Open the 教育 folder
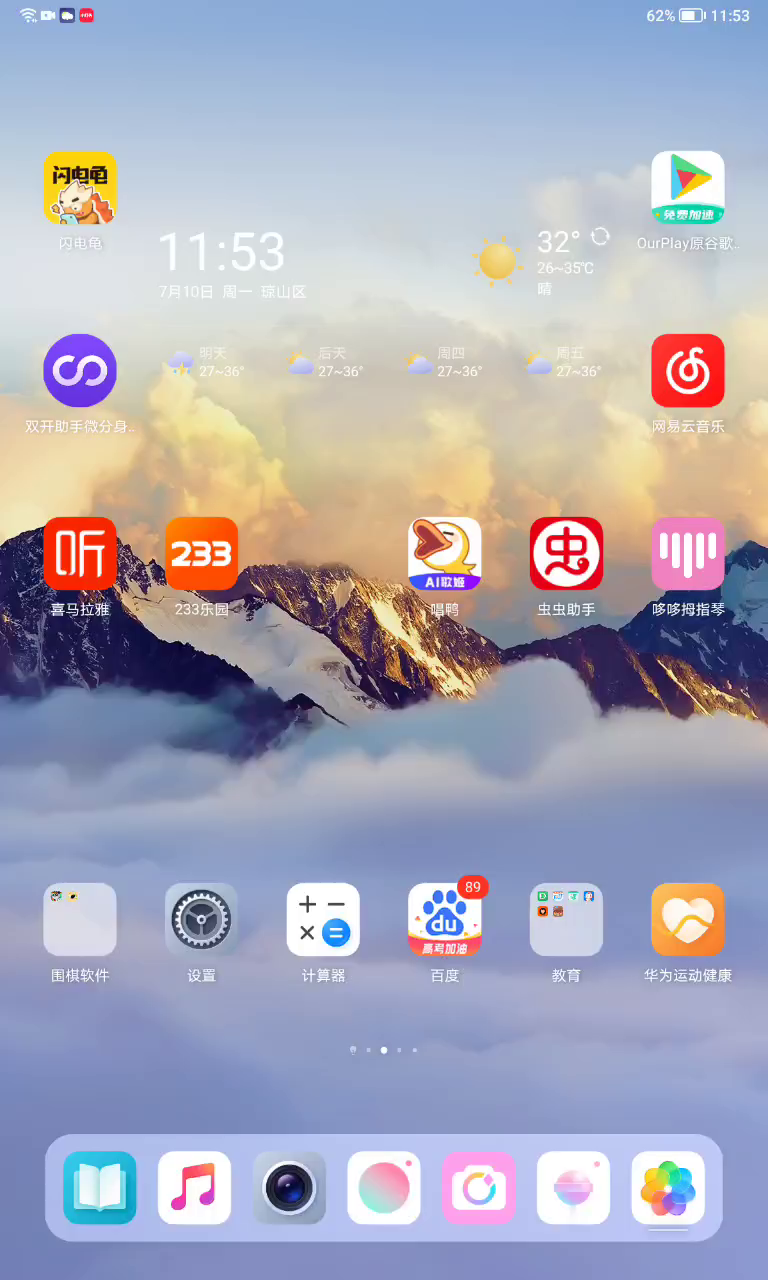Viewport: 768px width, 1280px height. (567, 920)
